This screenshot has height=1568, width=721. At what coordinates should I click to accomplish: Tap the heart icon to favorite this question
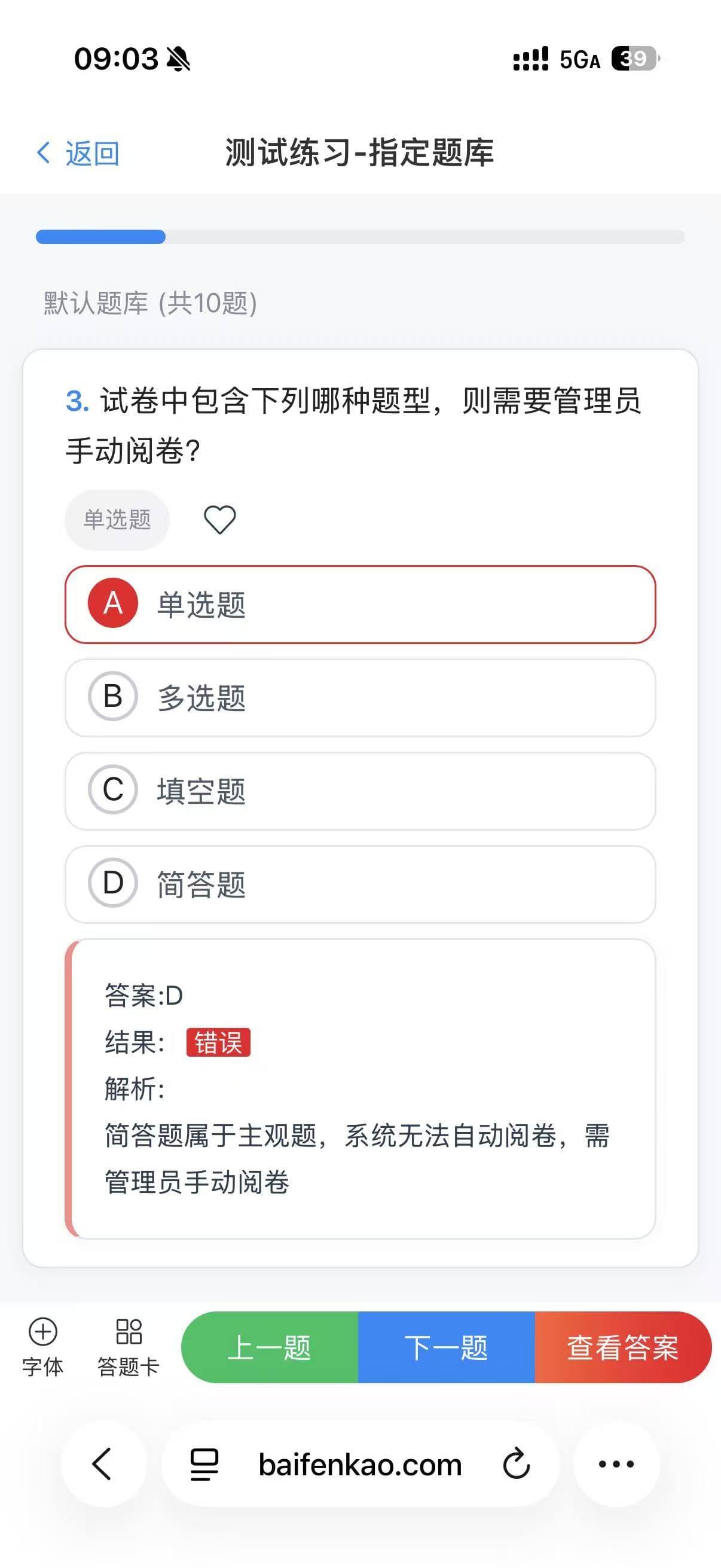[219, 520]
